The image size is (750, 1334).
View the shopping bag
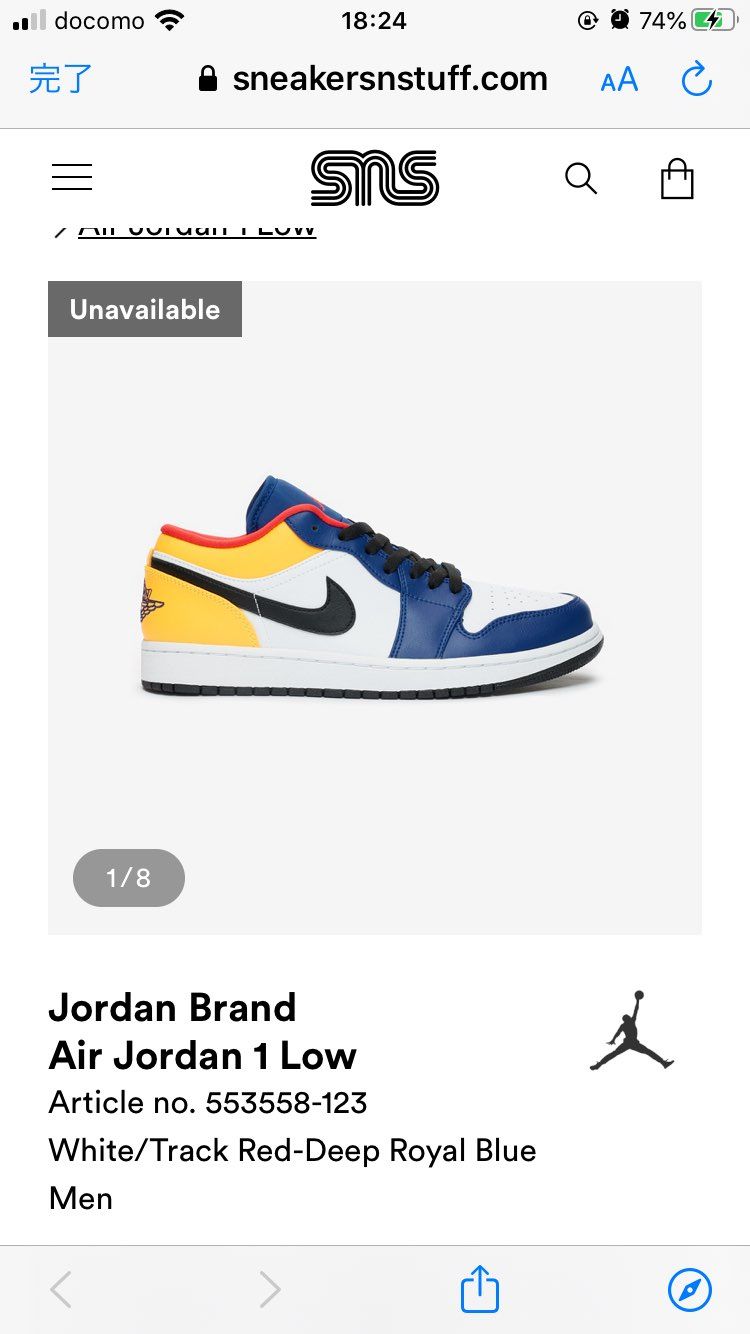[677, 180]
